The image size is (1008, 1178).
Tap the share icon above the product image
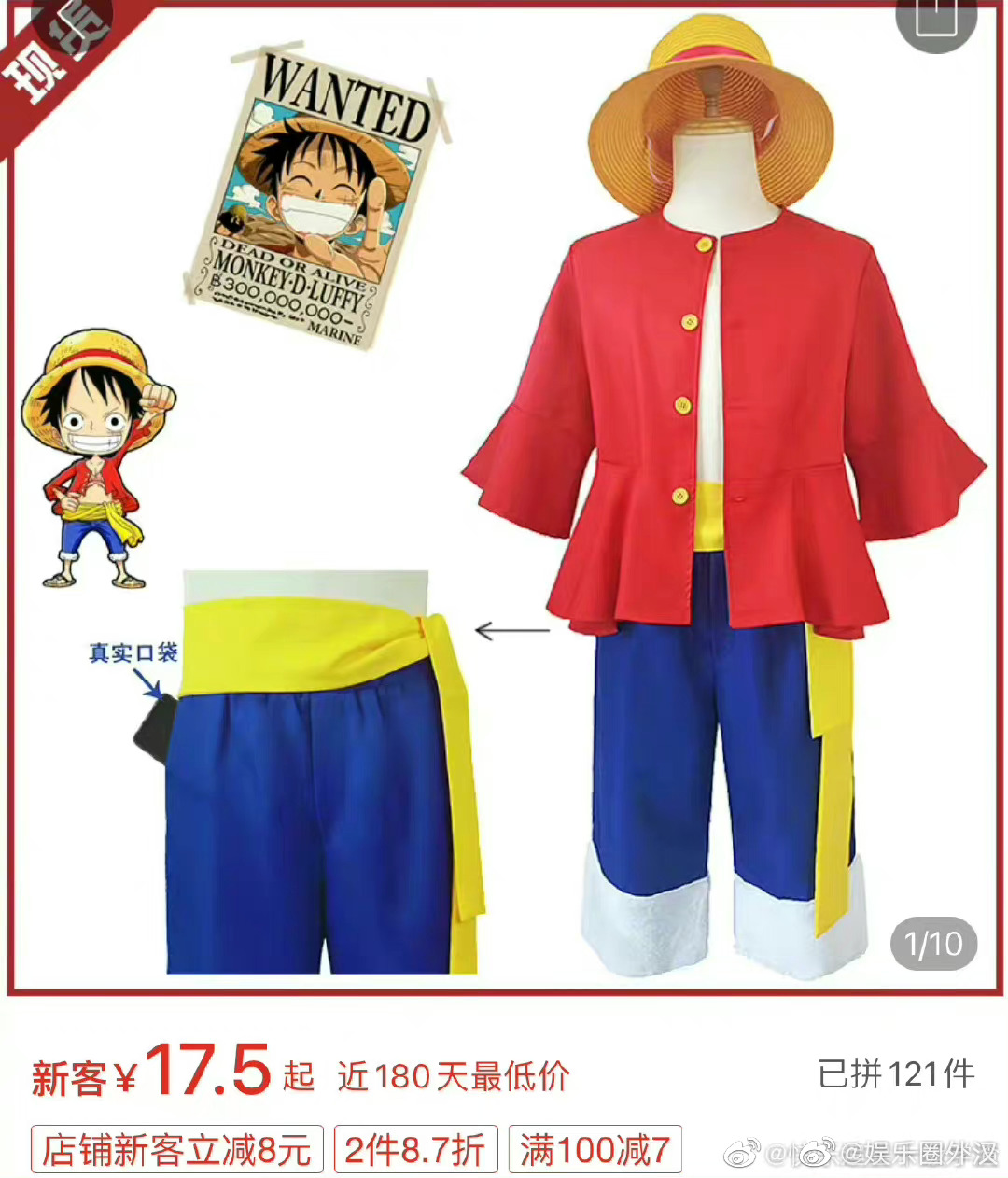coord(935,19)
